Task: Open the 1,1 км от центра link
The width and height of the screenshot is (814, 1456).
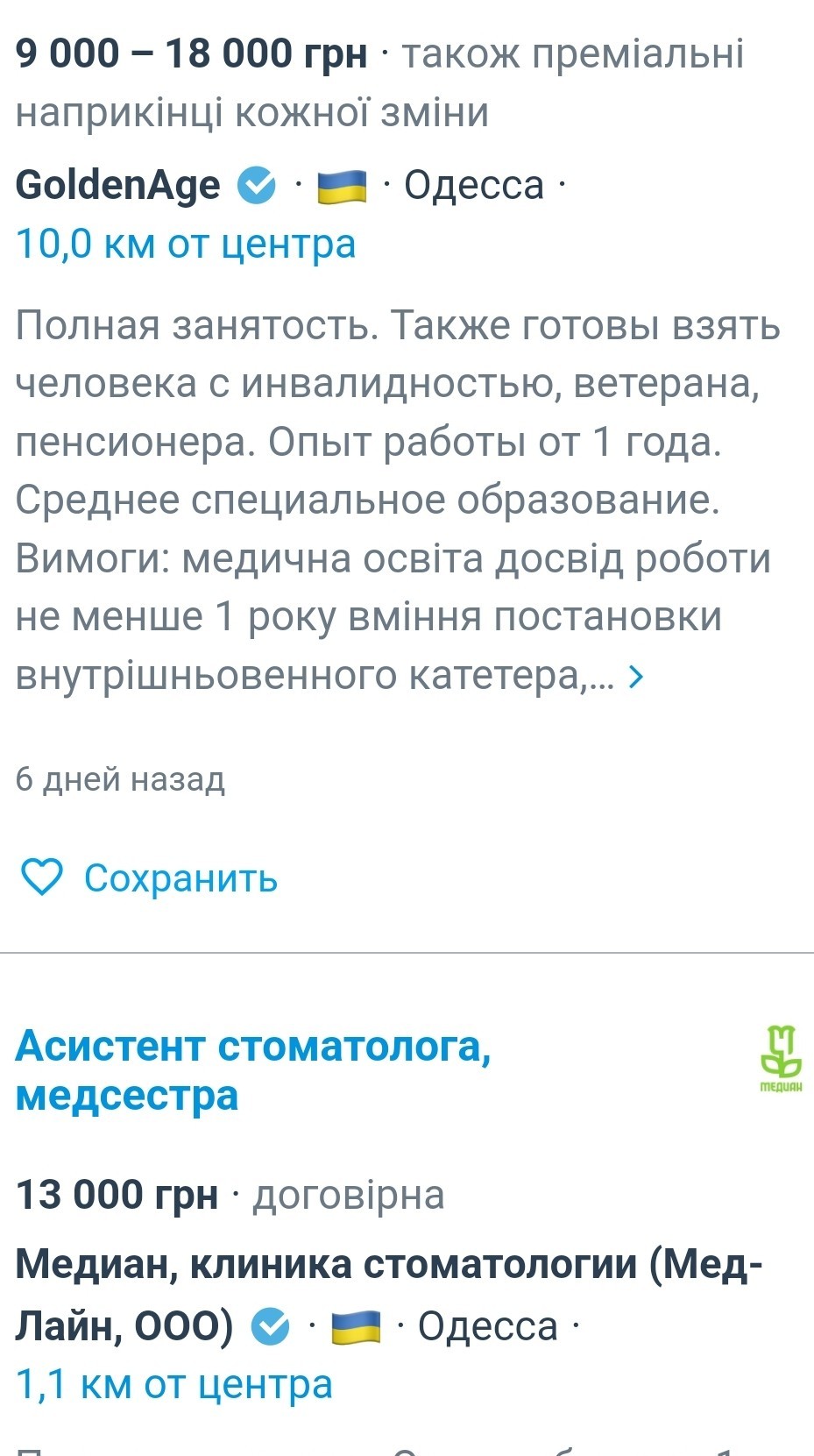Action: coord(174,1384)
